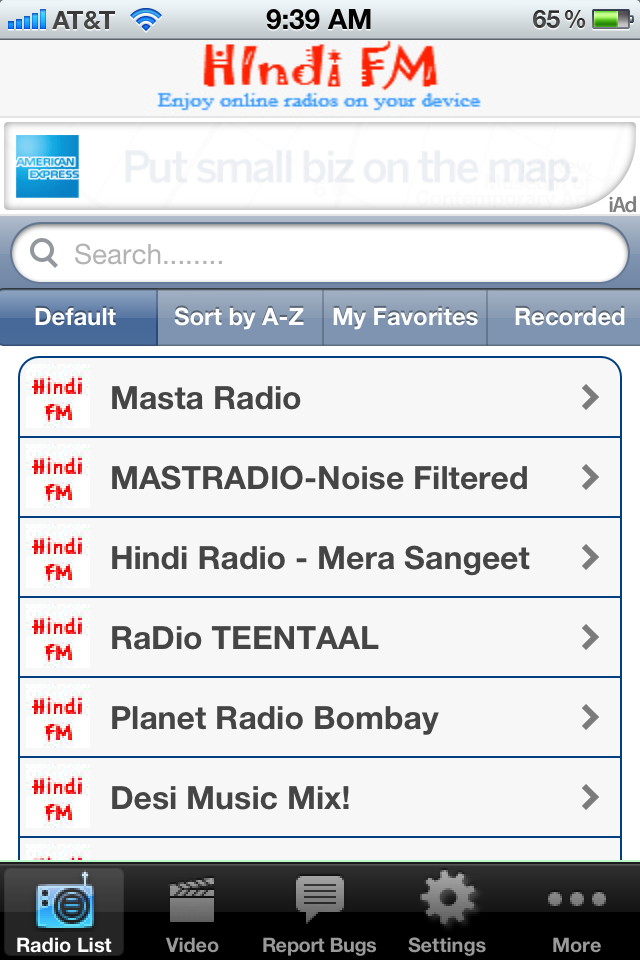Select the Default sorting tab
This screenshot has height=960, width=640.
point(77,318)
